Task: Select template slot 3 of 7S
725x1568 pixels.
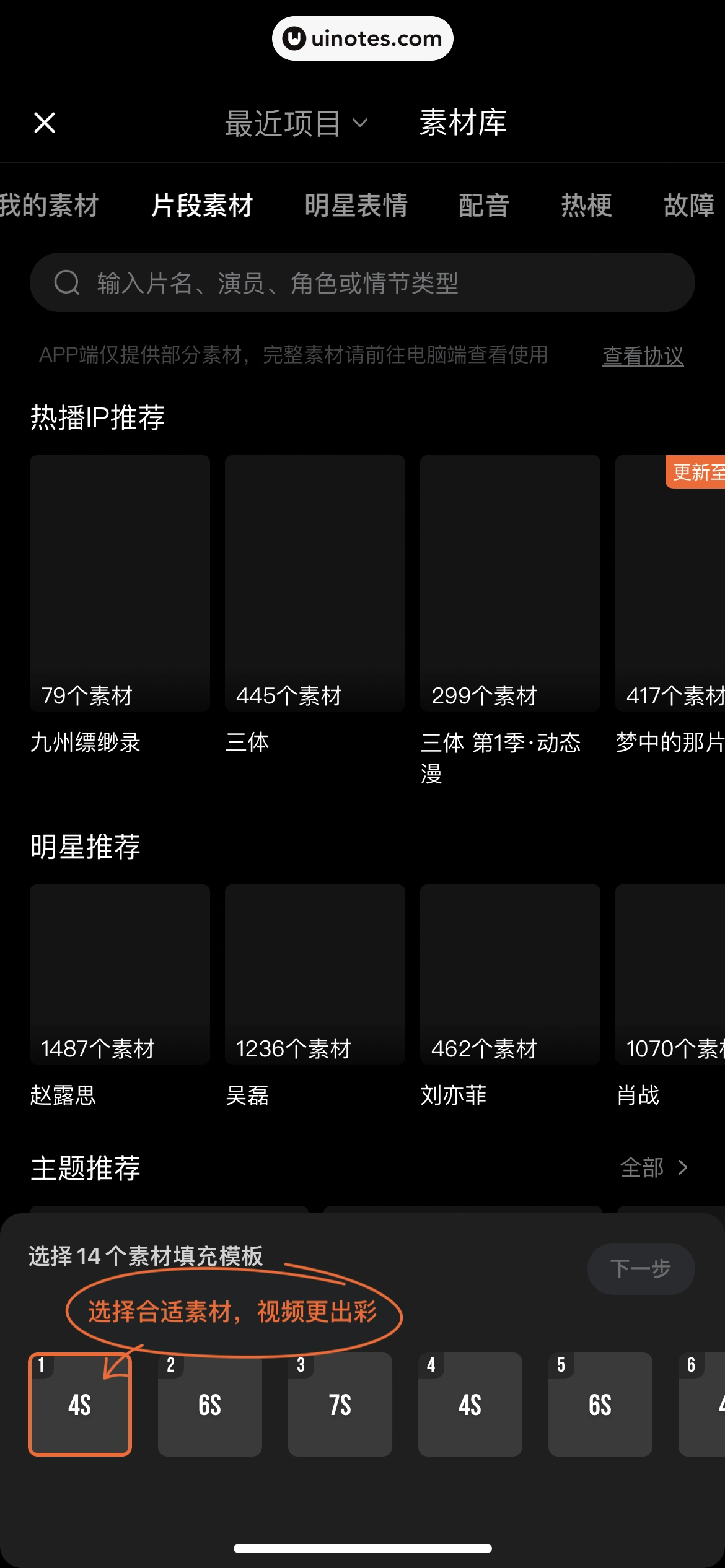Action: click(x=340, y=1405)
